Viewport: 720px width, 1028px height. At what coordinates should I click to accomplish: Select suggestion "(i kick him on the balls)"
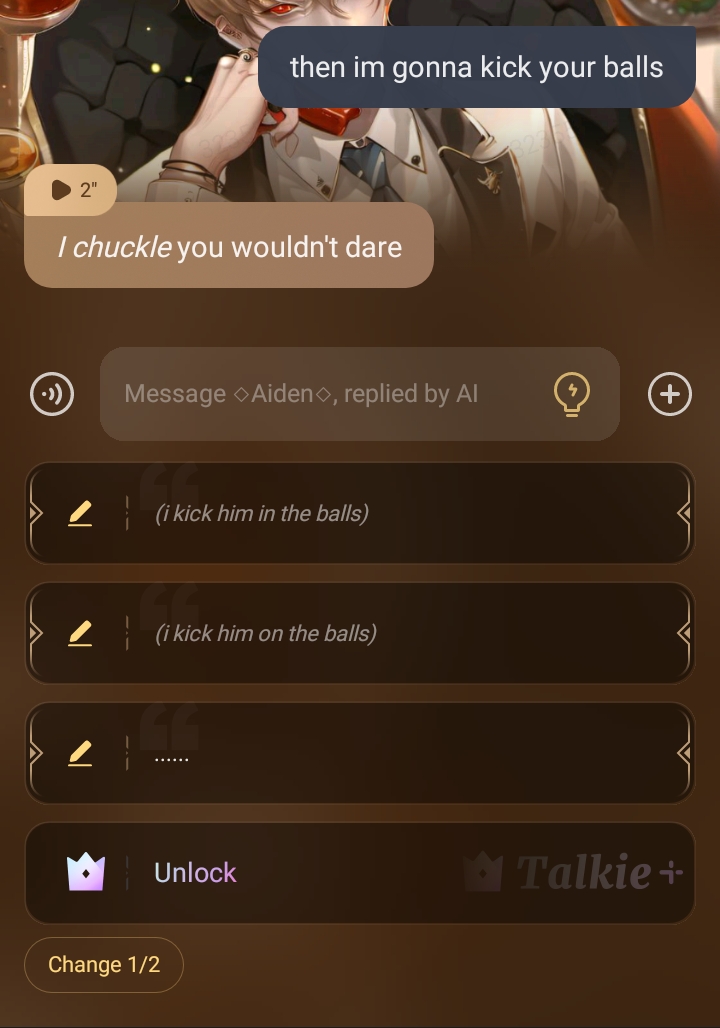pyautogui.click(x=400, y=633)
